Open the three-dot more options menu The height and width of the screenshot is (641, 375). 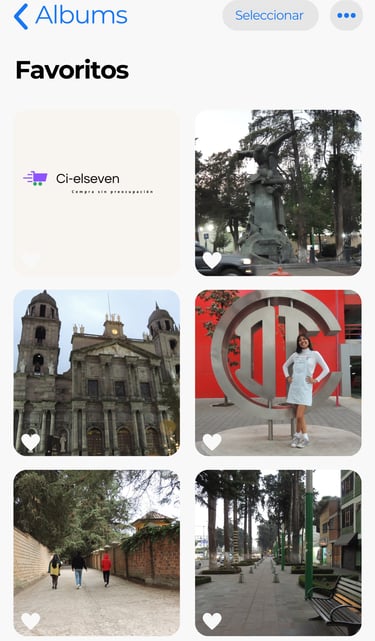(346, 16)
